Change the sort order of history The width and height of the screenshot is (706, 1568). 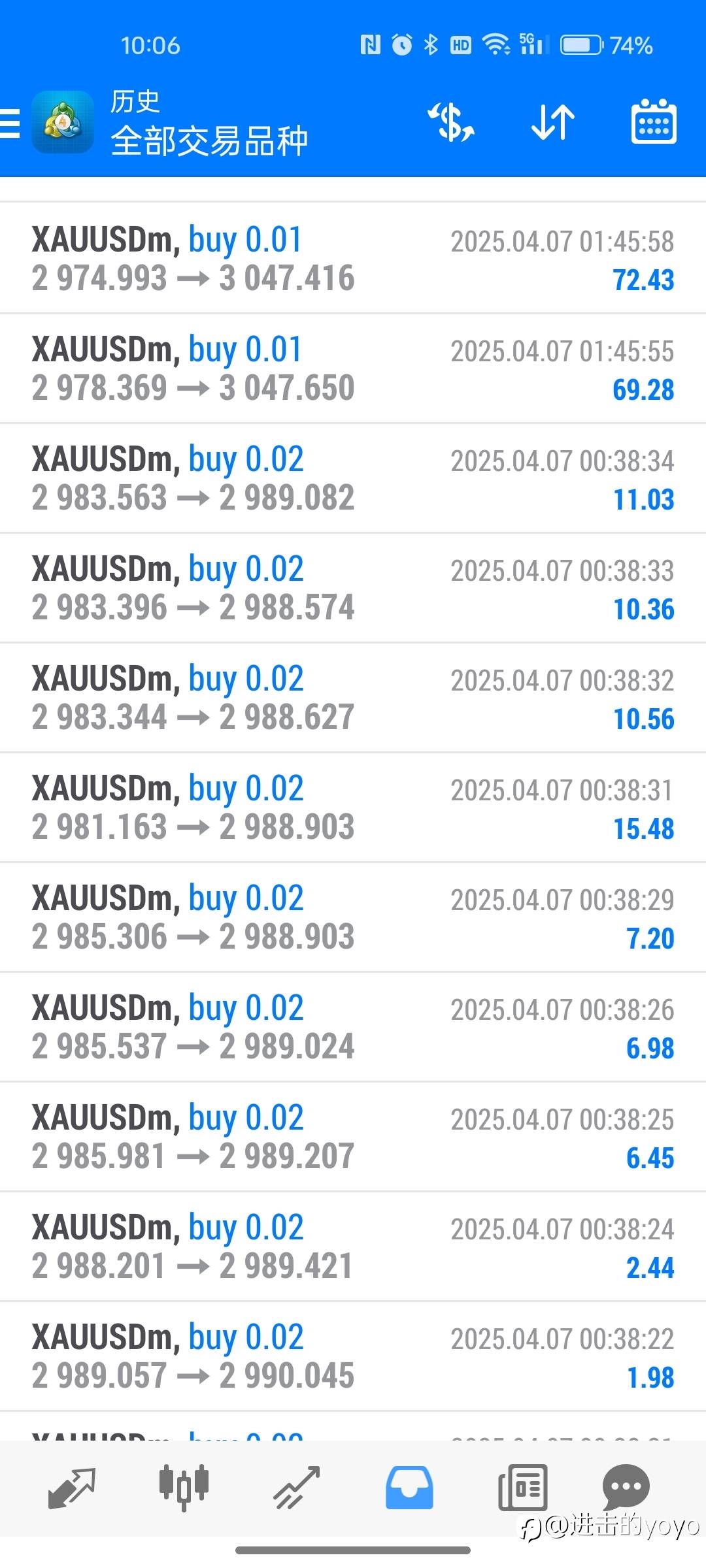[552, 122]
